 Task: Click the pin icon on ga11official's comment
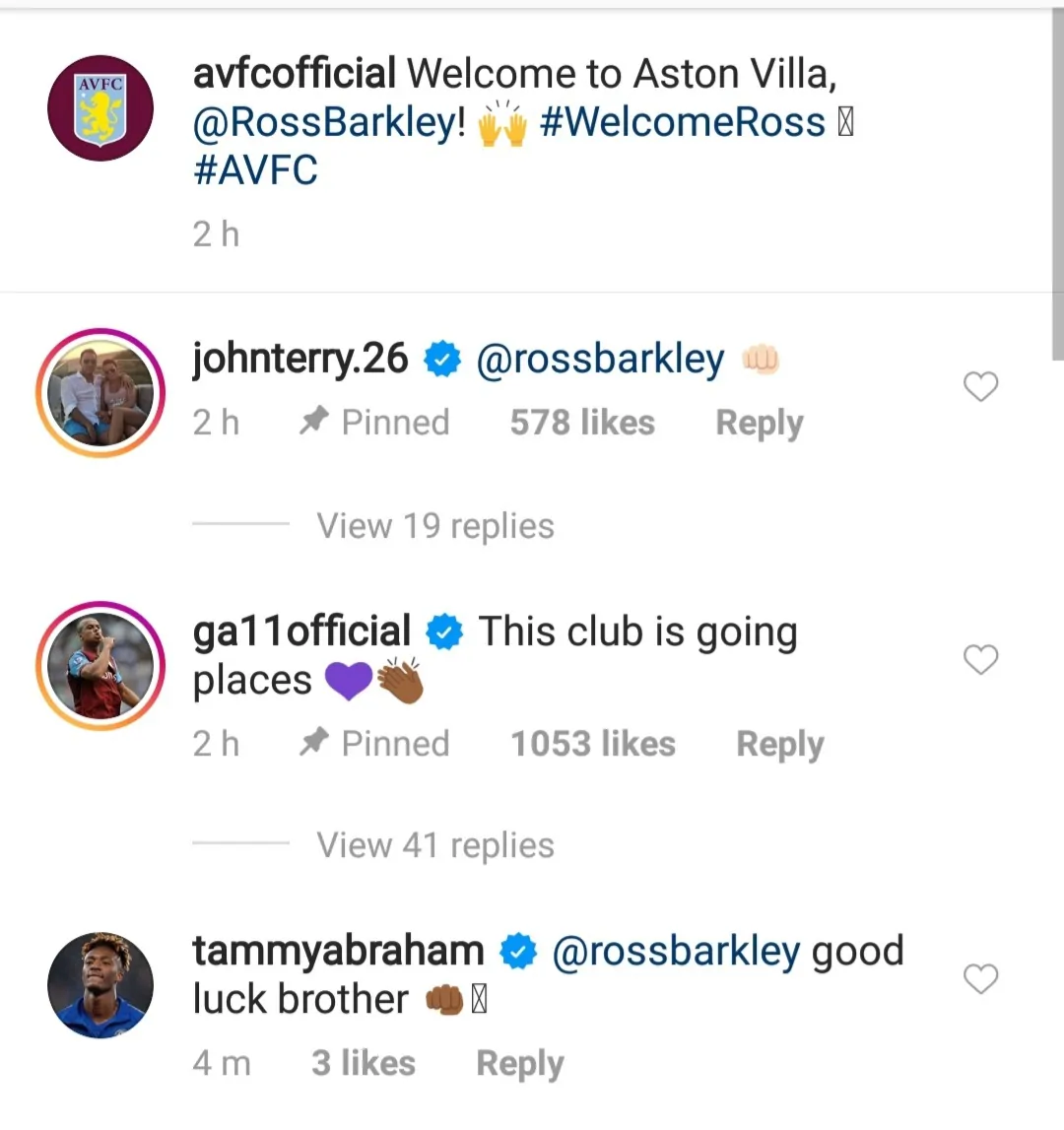[x=313, y=743]
